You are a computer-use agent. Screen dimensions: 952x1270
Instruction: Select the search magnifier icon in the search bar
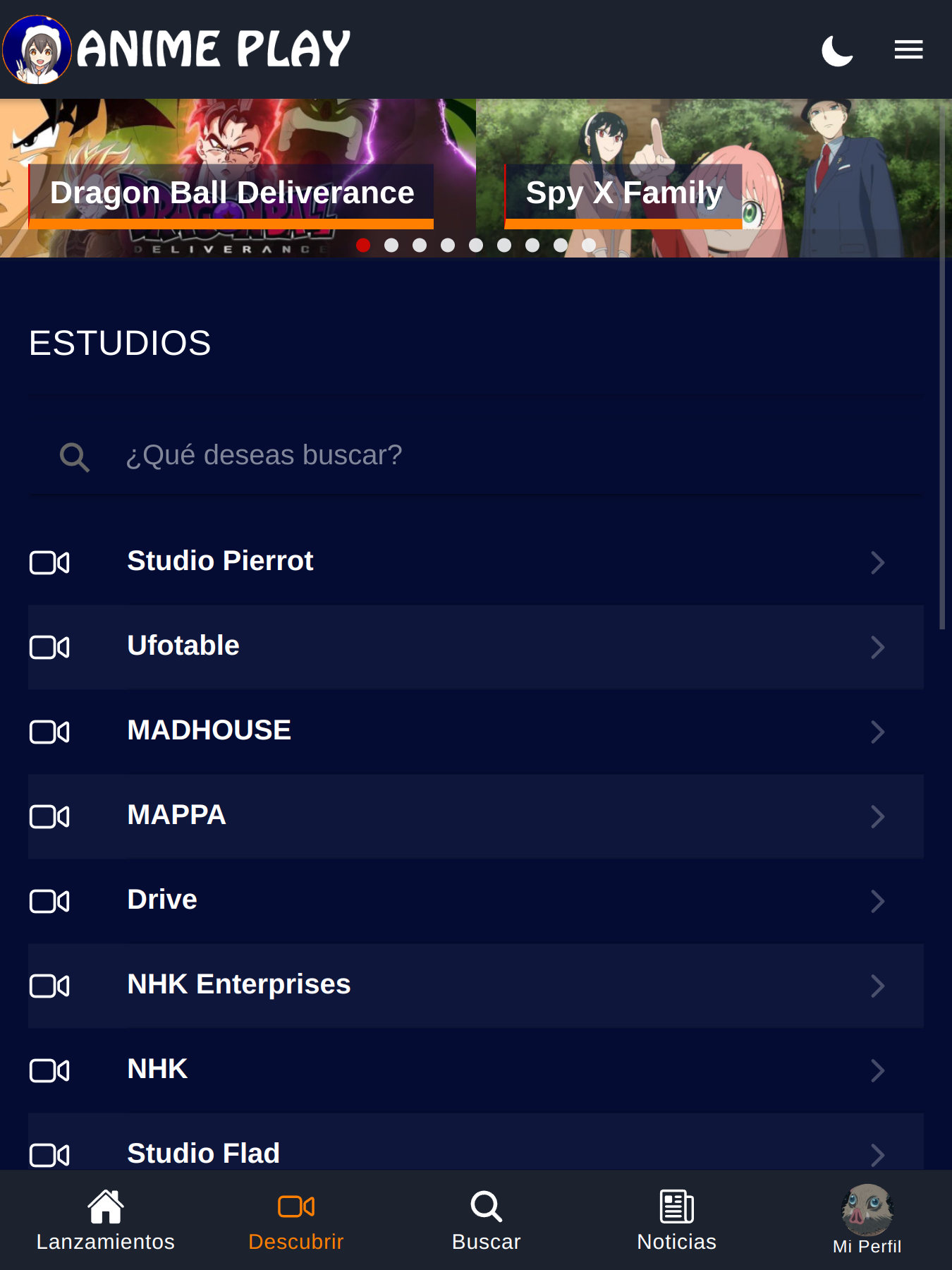click(x=73, y=457)
